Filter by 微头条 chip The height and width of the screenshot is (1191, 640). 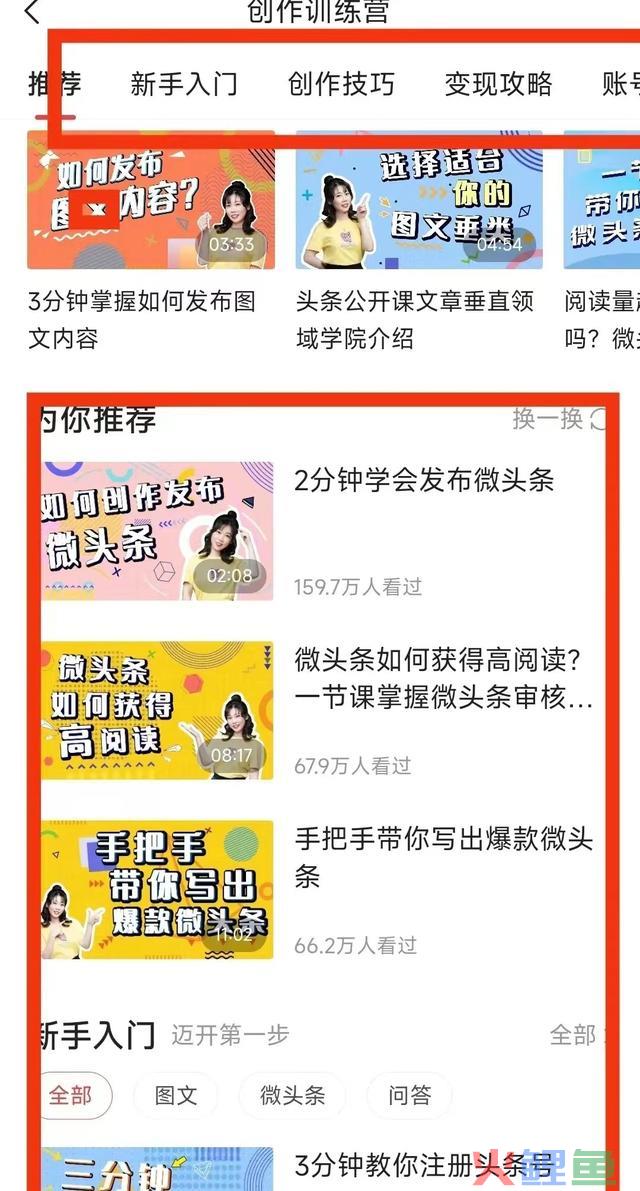tap(293, 1095)
